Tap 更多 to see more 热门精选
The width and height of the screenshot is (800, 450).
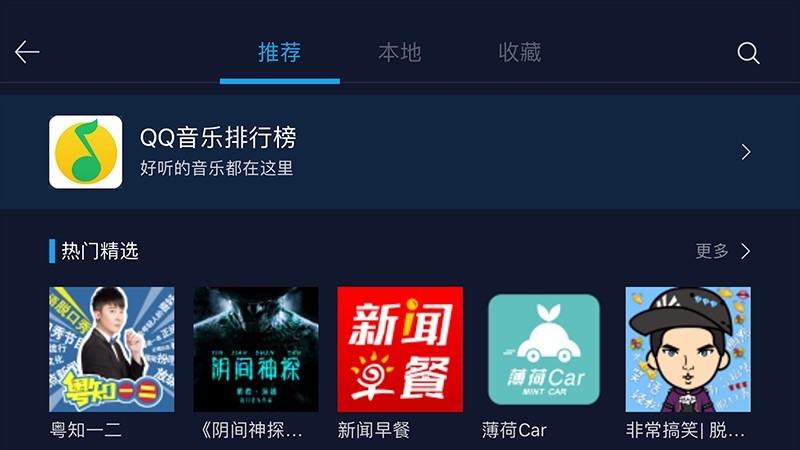pos(722,251)
